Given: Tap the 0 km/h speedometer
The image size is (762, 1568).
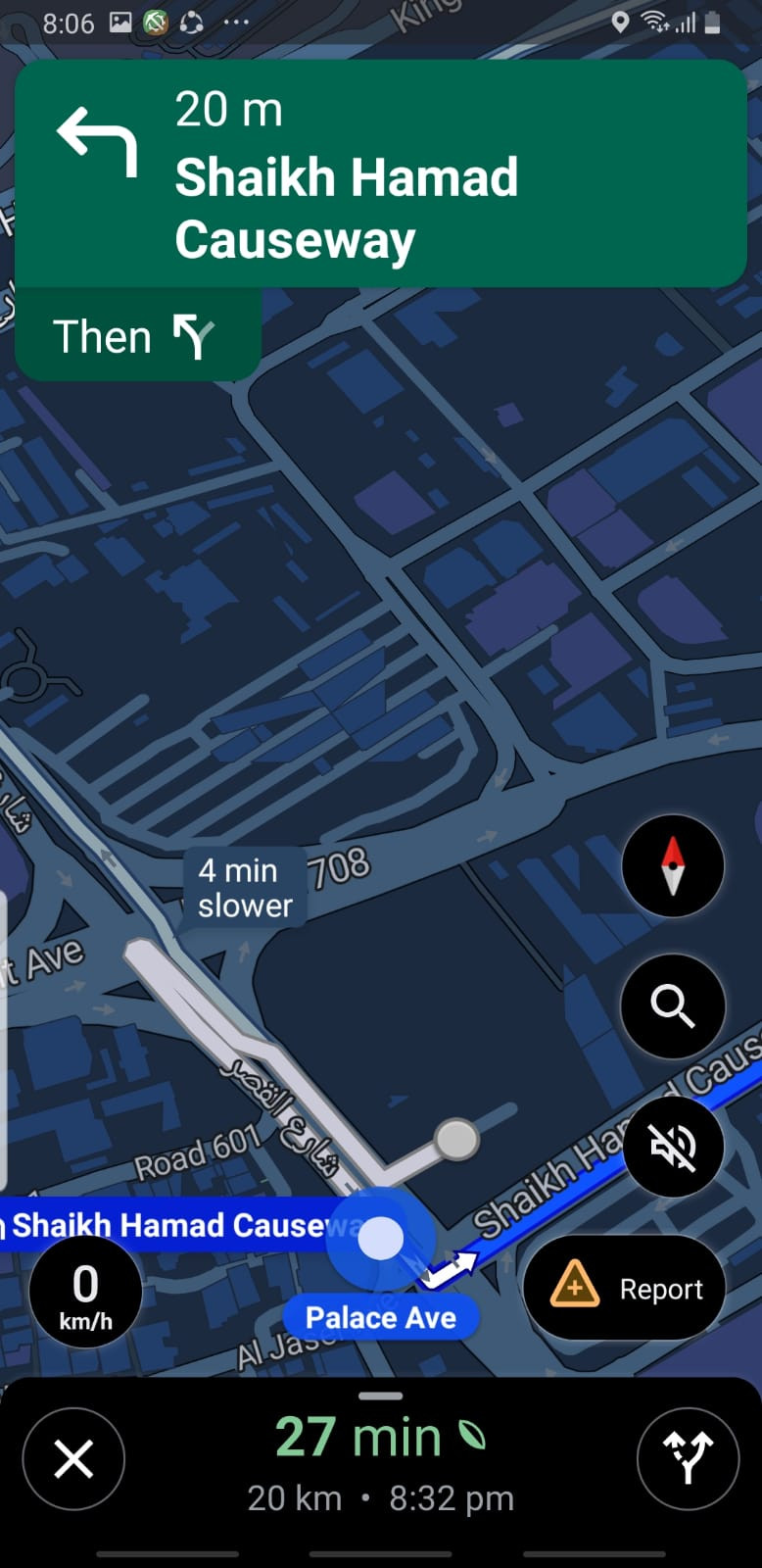Looking at the screenshot, I should tap(85, 1294).
